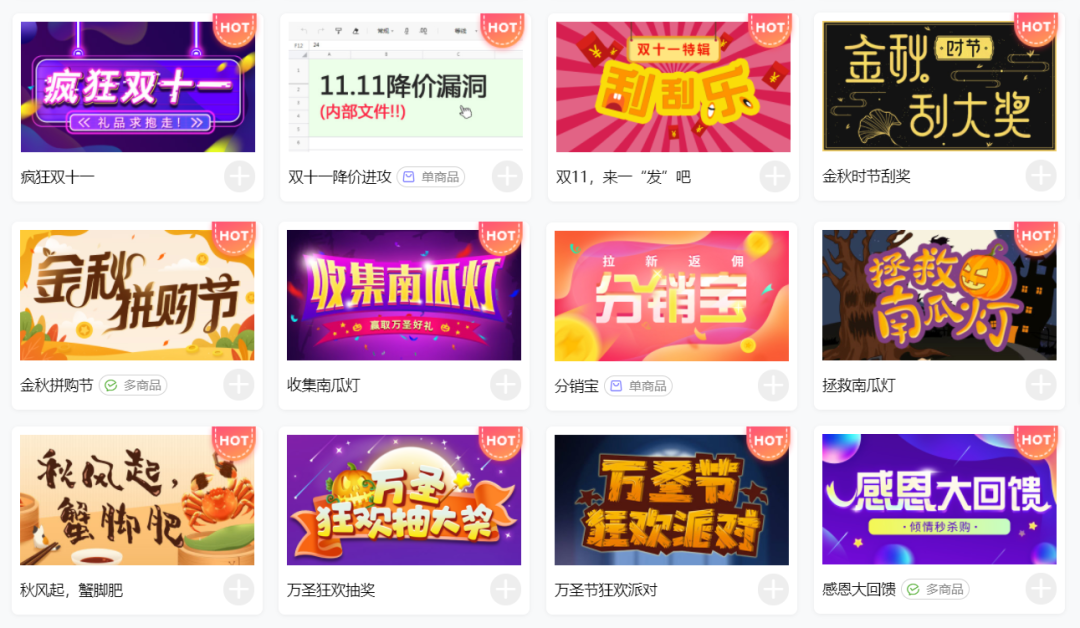Tap the plus icon next to 金秋时节刮奖
This screenshot has height=628, width=1080.
click(1041, 176)
